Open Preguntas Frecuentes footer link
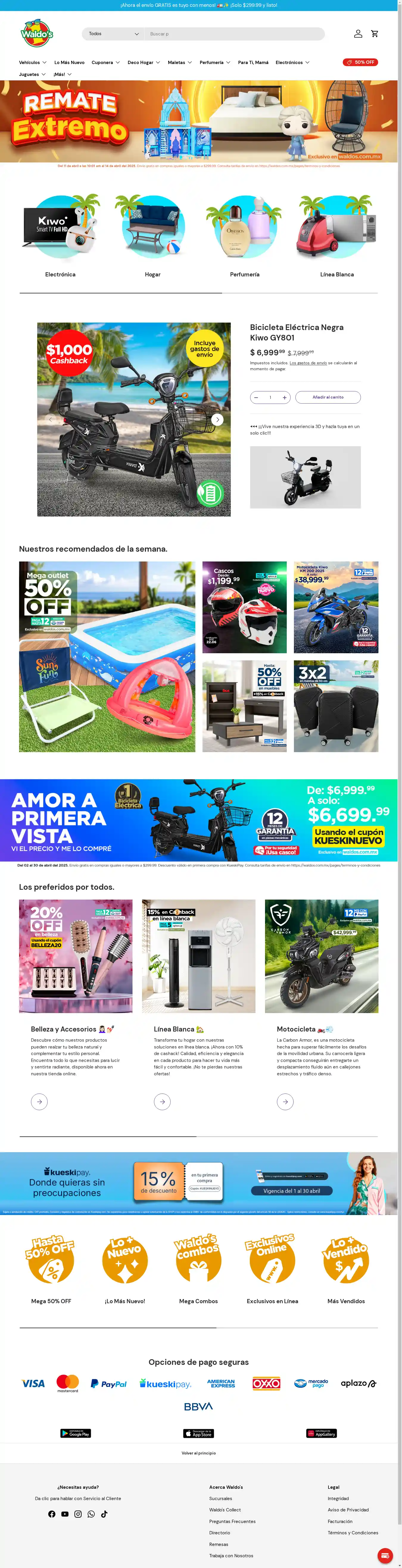The height and width of the screenshot is (1568, 402). tap(232, 1521)
